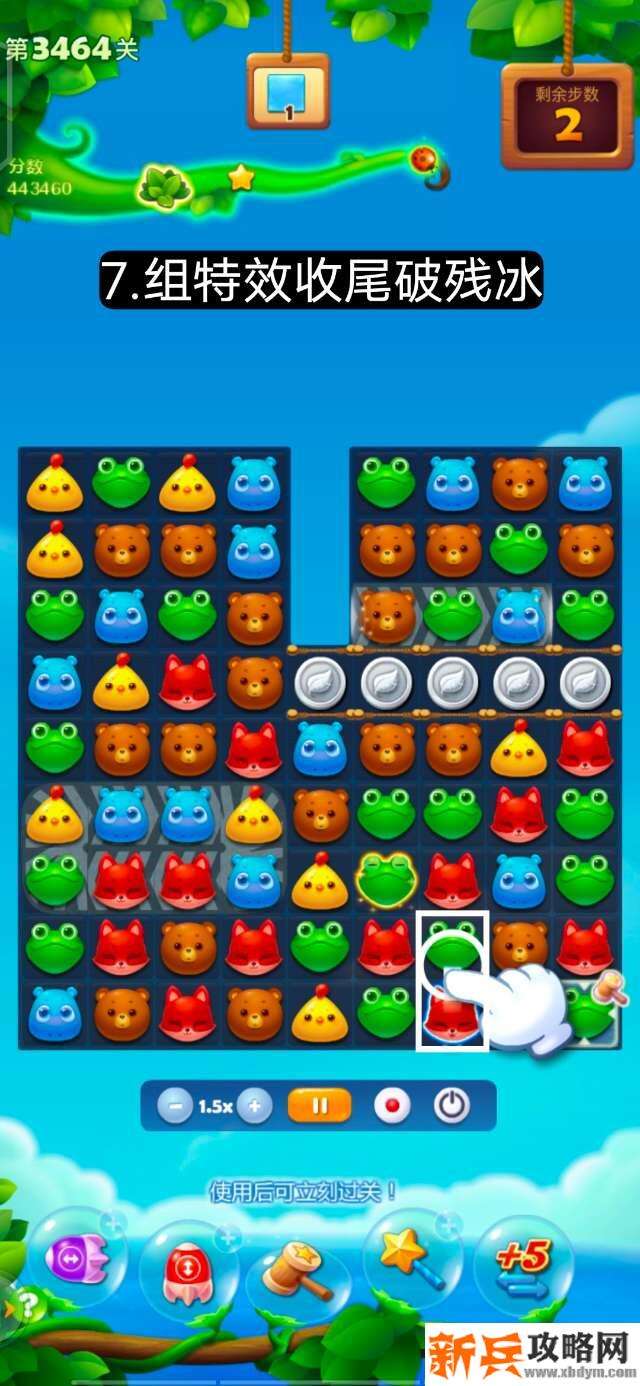Tap the power button on the control bar
This screenshot has width=640, height=1386.
[452, 1106]
